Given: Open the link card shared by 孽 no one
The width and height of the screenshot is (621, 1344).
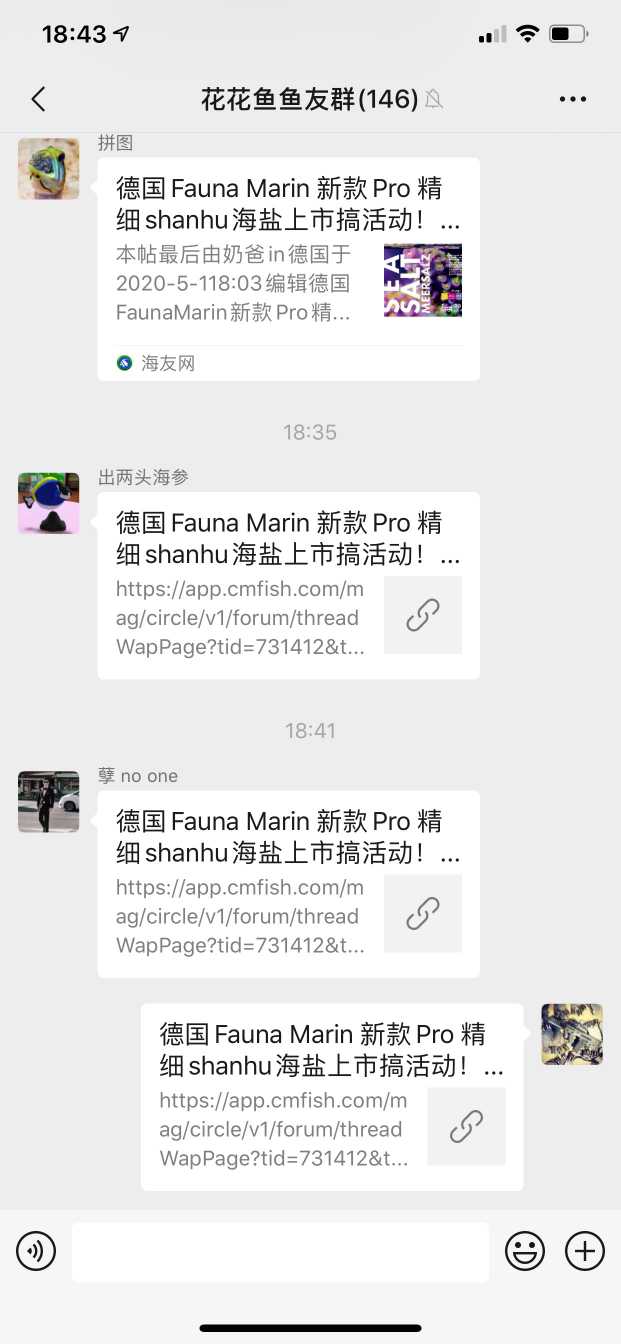Looking at the screenshot, I should pos(288,884).
